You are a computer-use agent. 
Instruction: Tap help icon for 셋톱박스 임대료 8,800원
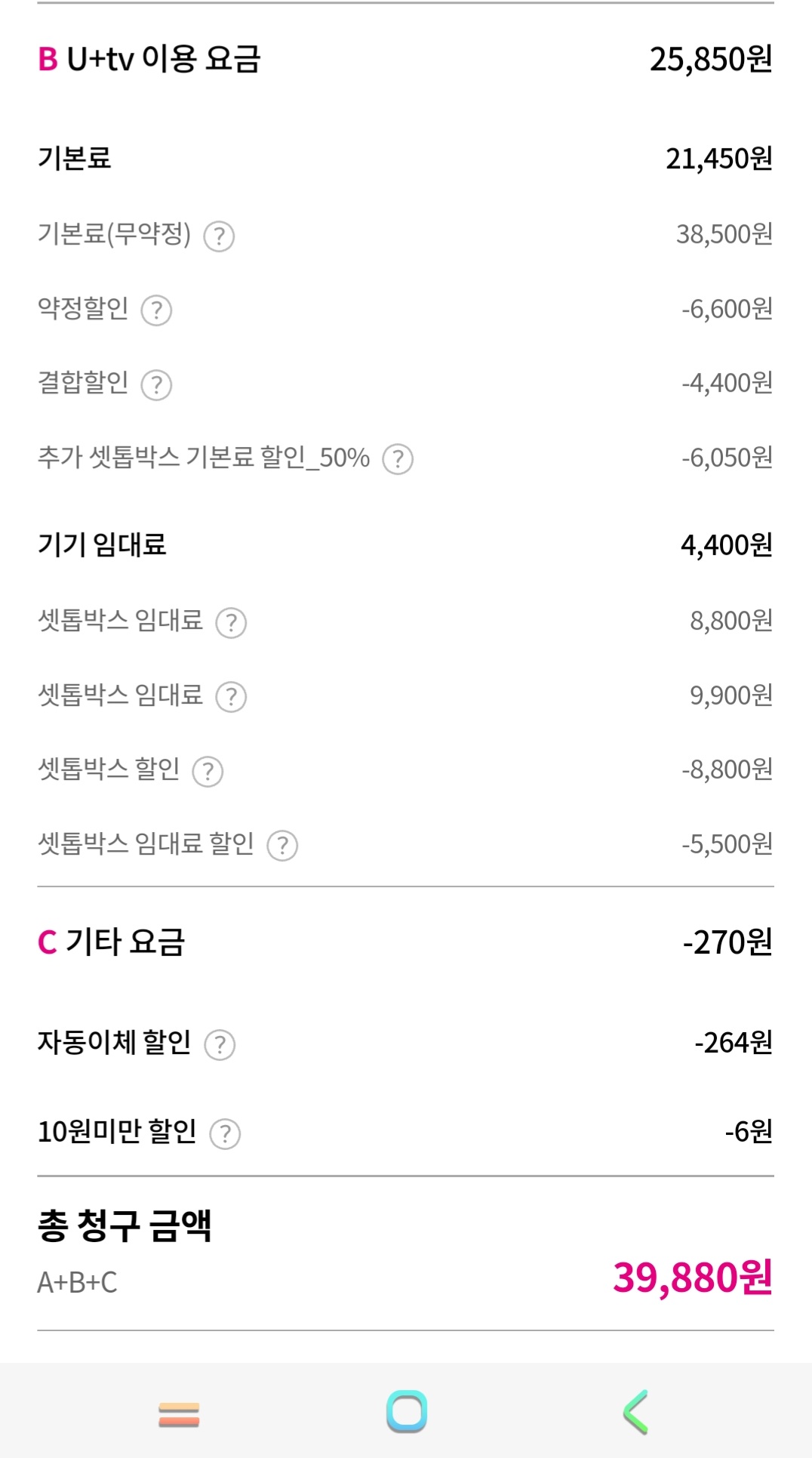pyautogui.click(x=231, y=623)
